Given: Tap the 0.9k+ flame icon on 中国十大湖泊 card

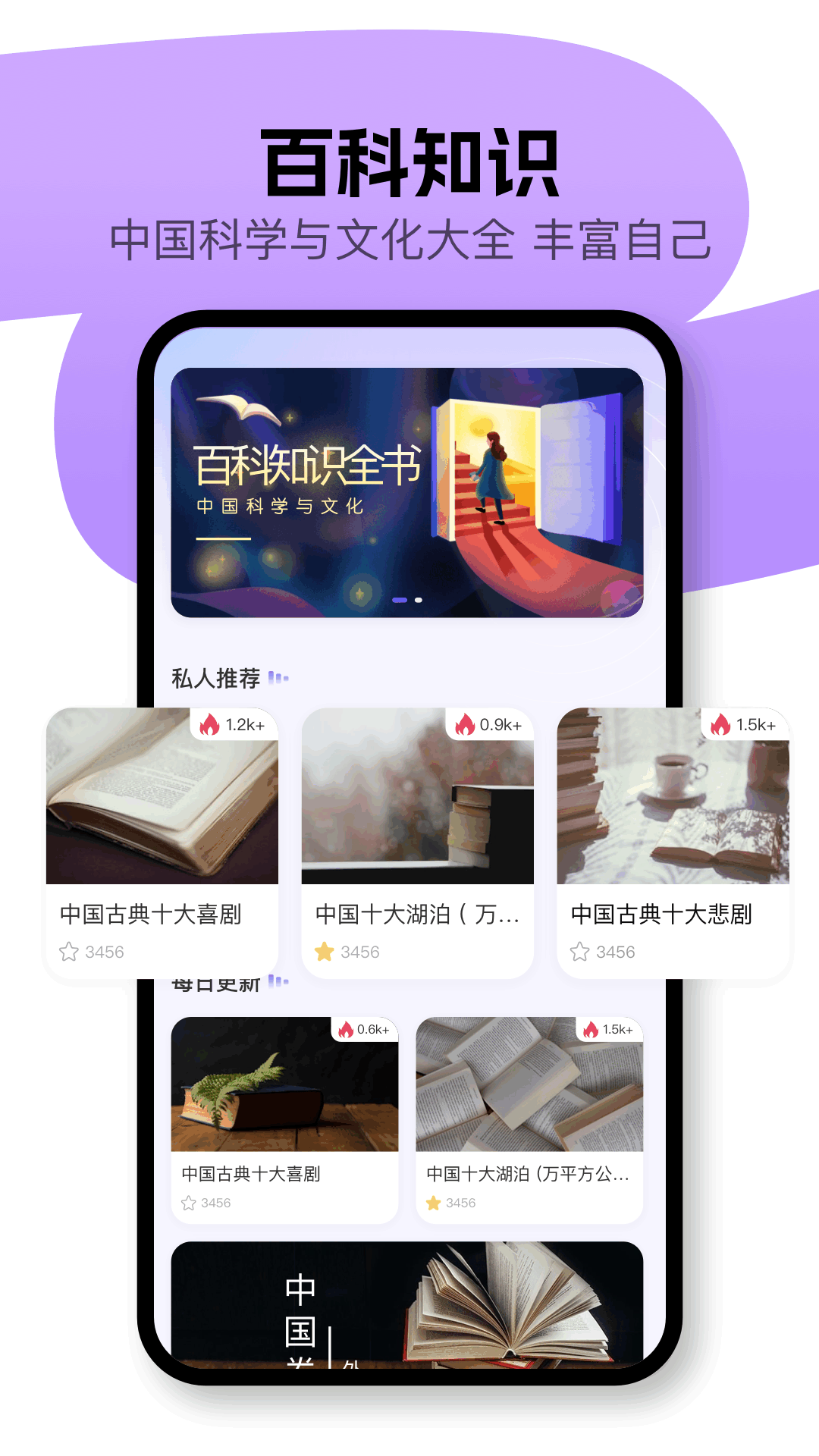Looking at the screenshot, I should 464,725.
